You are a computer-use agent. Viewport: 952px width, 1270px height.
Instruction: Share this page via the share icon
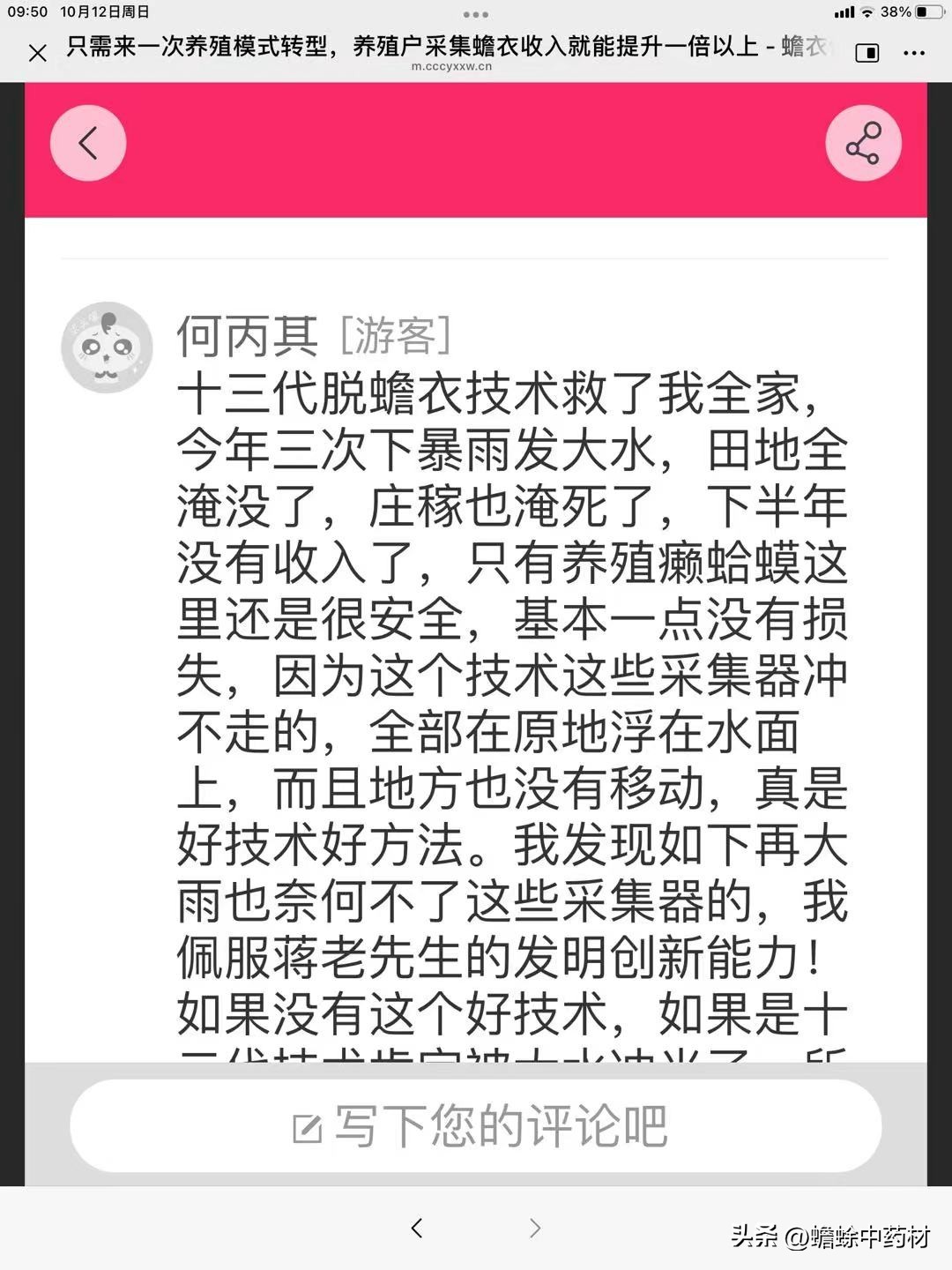click(863, 143)
